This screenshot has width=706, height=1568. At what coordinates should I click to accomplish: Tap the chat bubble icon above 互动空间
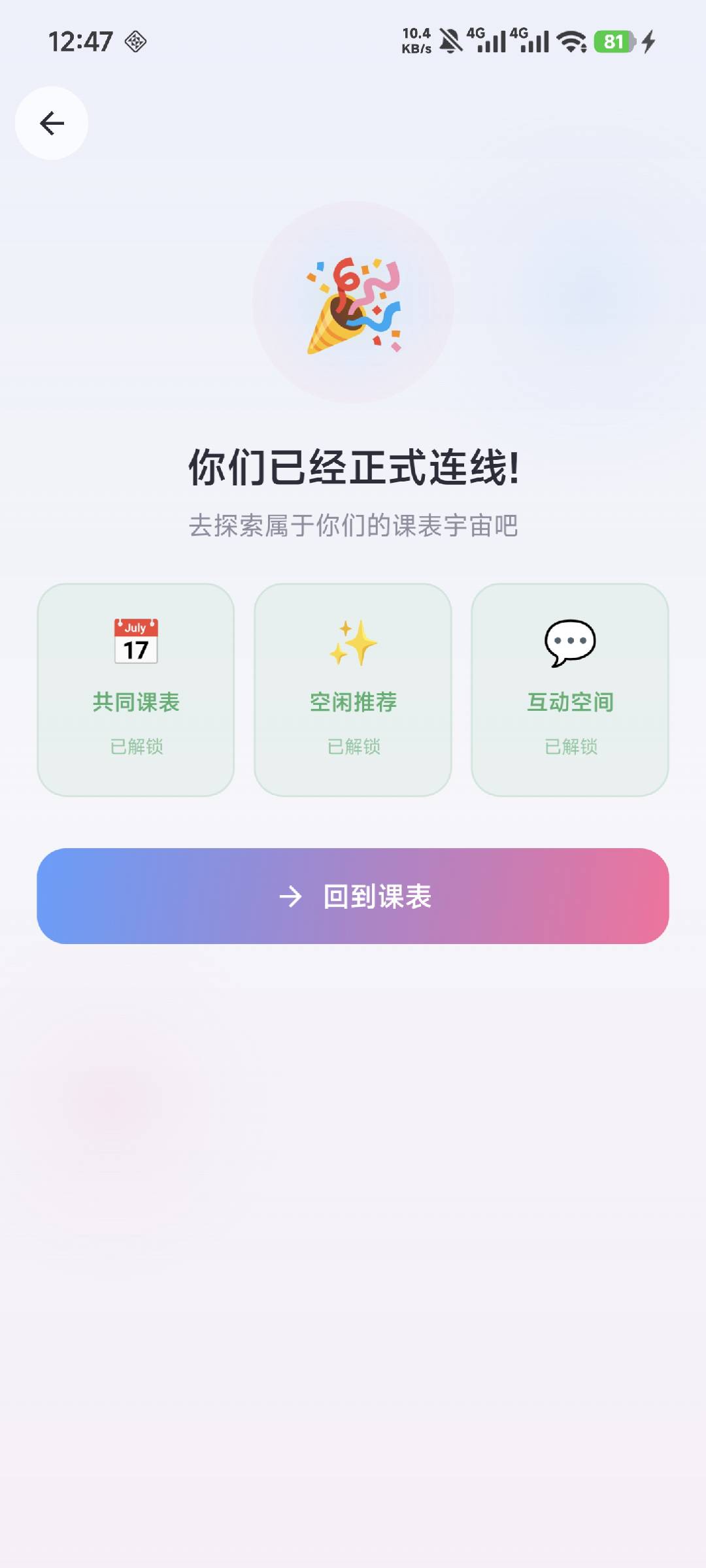click(x=570, y=641)
